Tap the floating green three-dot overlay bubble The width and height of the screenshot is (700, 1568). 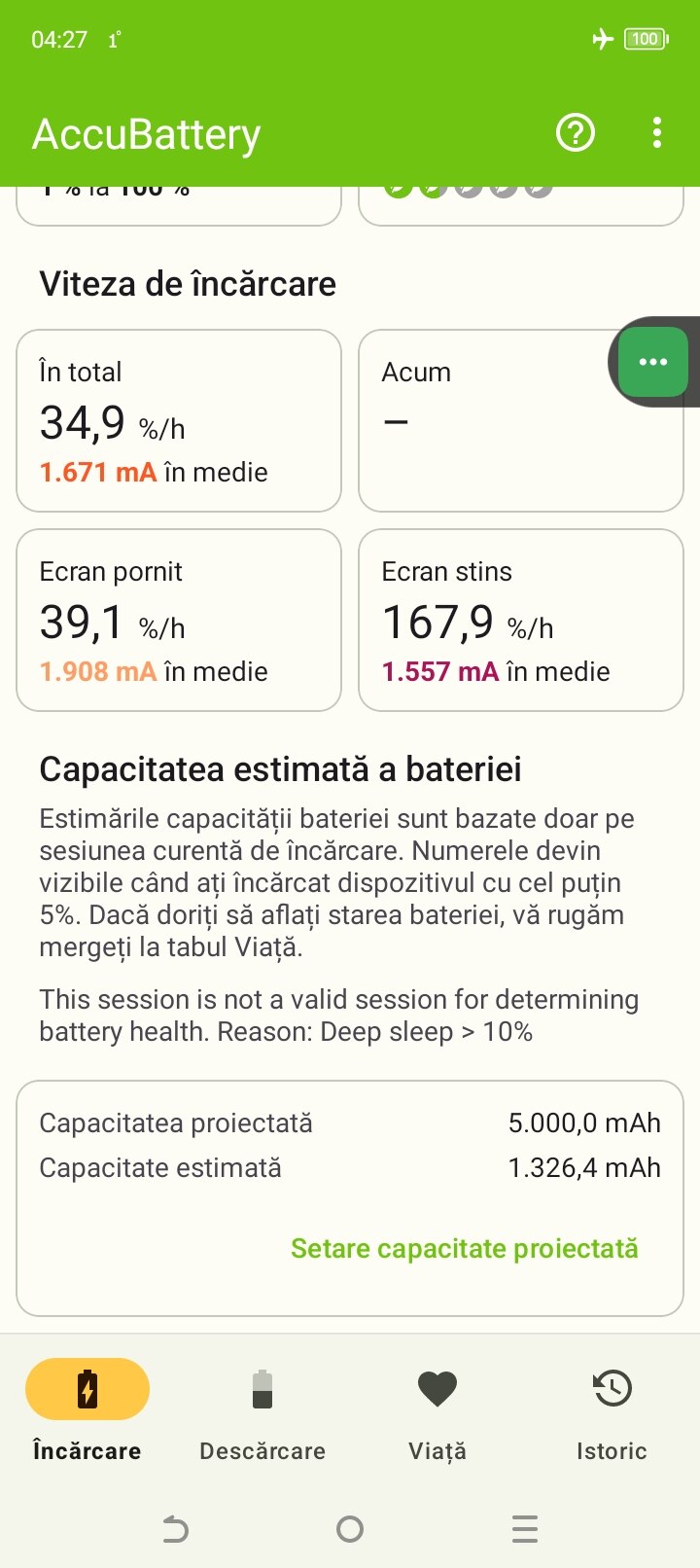[651, 361]
